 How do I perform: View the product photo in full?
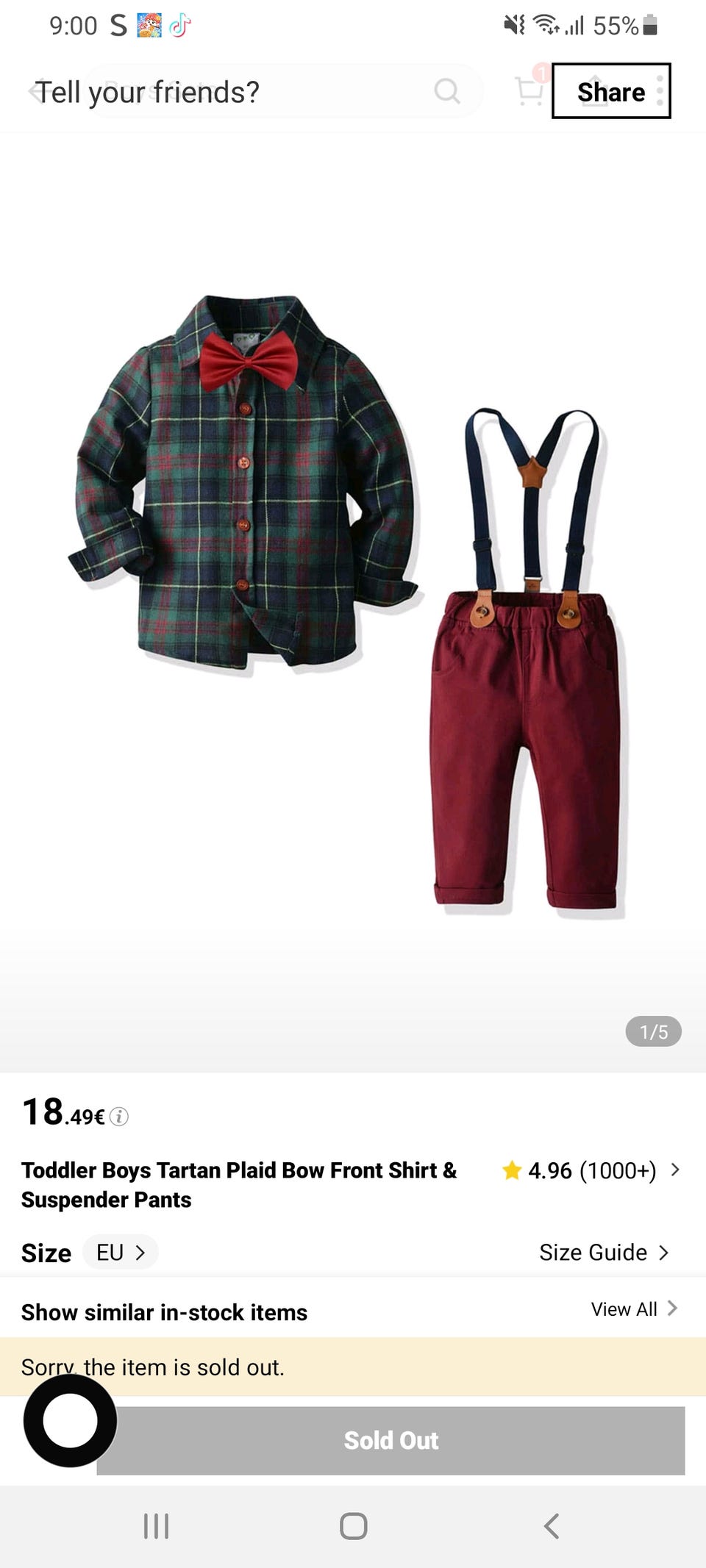point(353,603)
